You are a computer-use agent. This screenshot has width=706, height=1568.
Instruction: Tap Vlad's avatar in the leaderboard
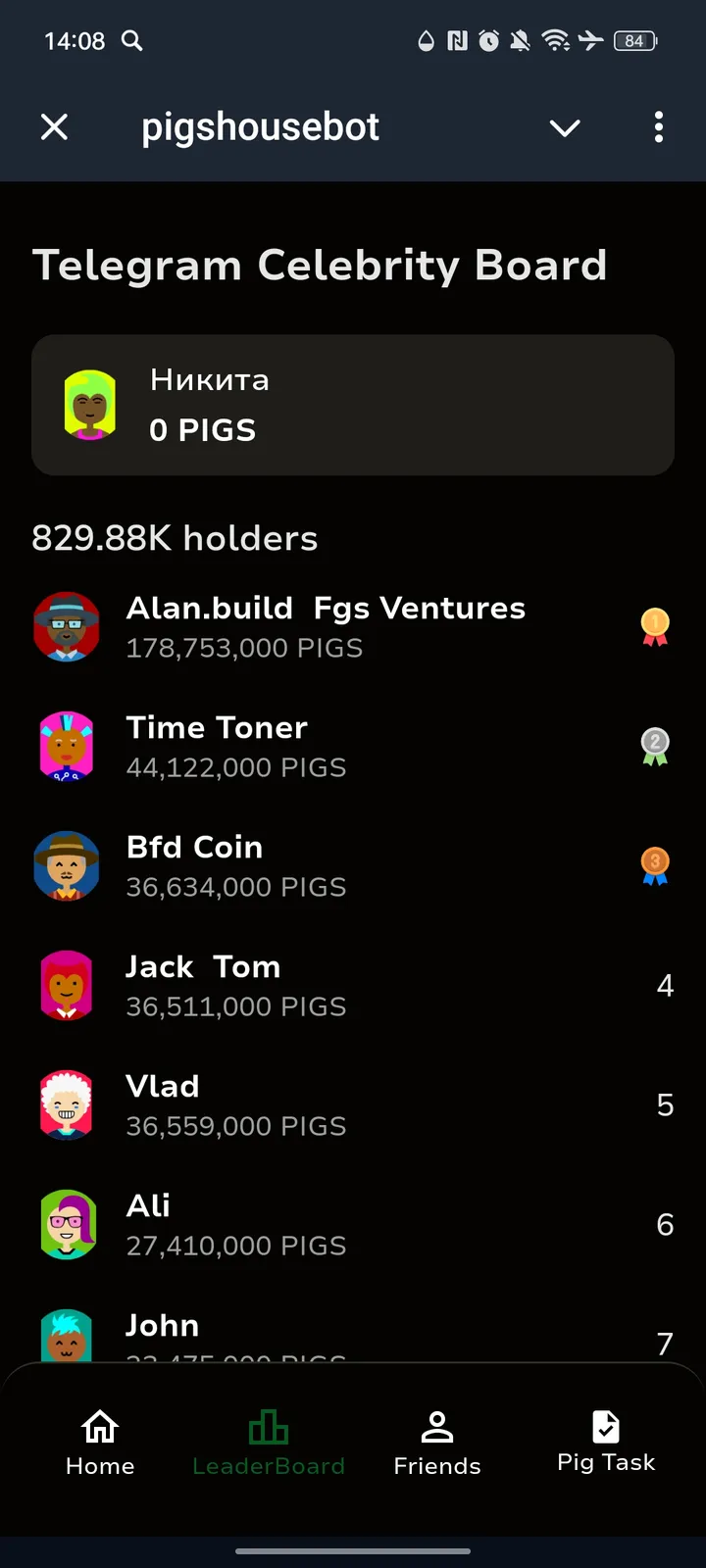point(67,1104)
